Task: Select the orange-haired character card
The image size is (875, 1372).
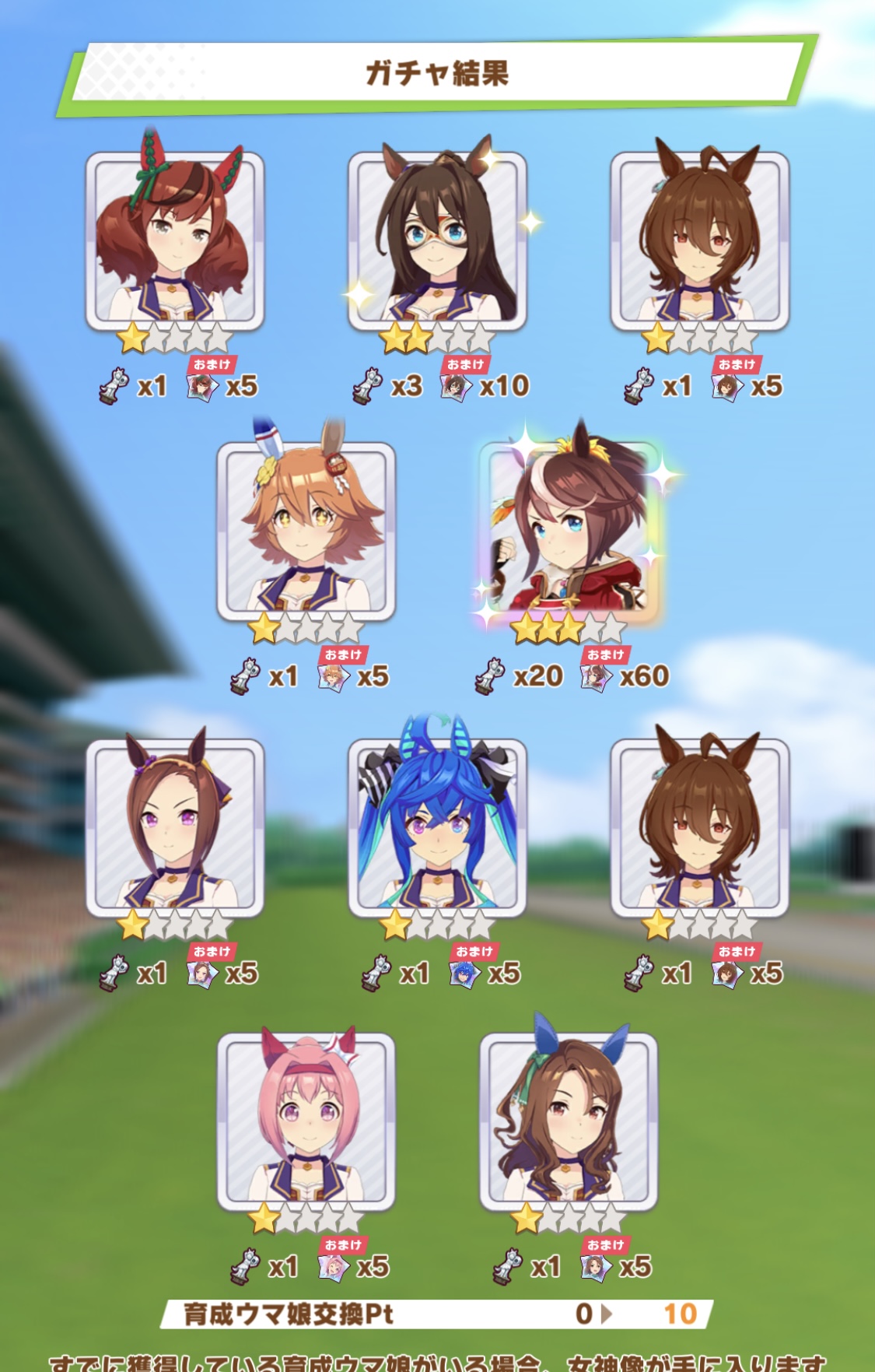Action: point(306,531)
